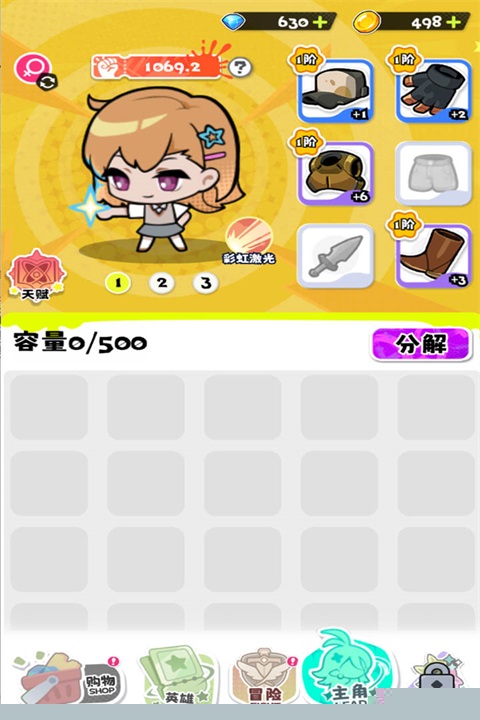Open the equipped cap item

click(335, 90)
